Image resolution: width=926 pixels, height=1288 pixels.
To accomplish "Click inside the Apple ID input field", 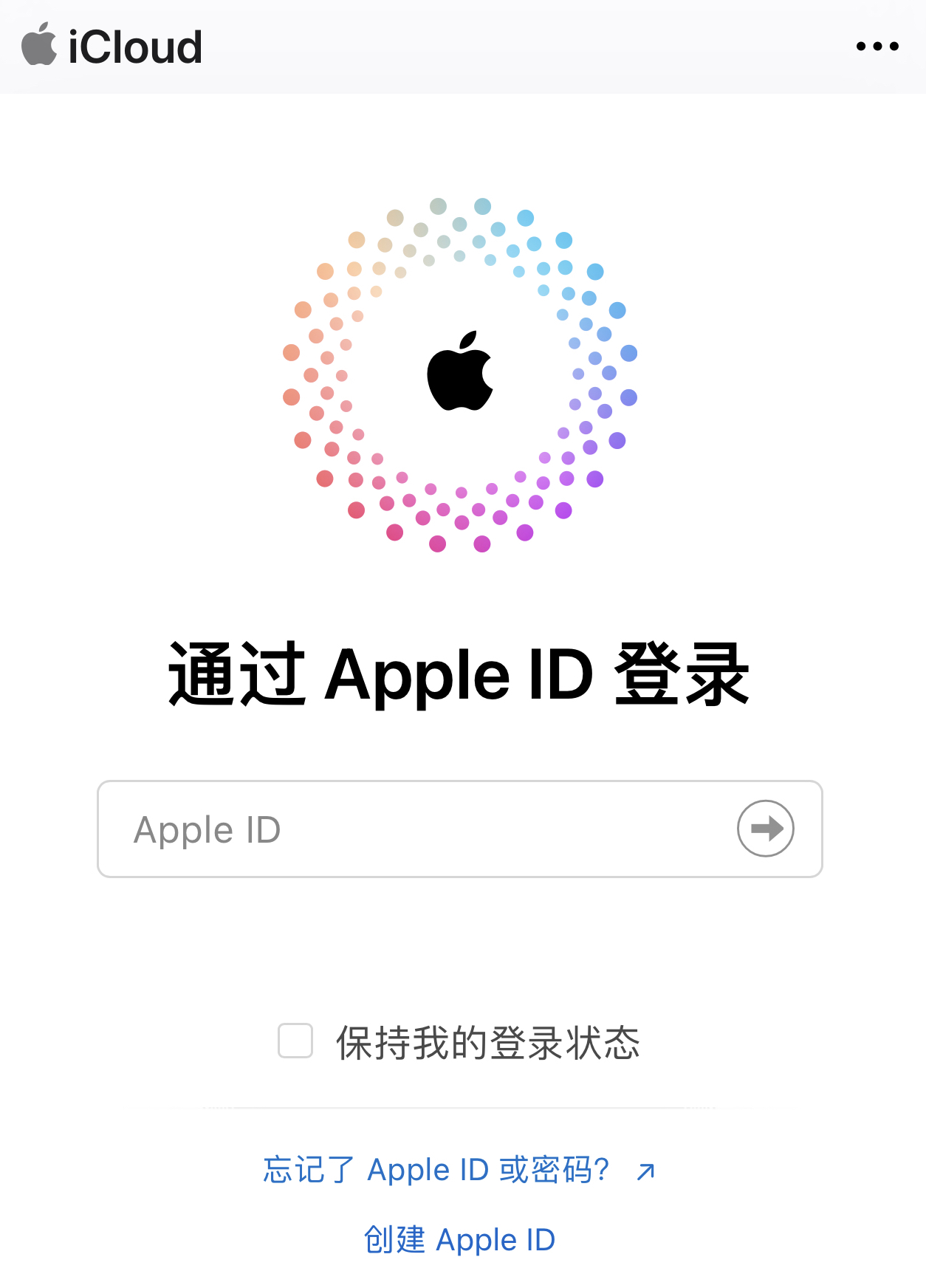I will click(369, 829).
